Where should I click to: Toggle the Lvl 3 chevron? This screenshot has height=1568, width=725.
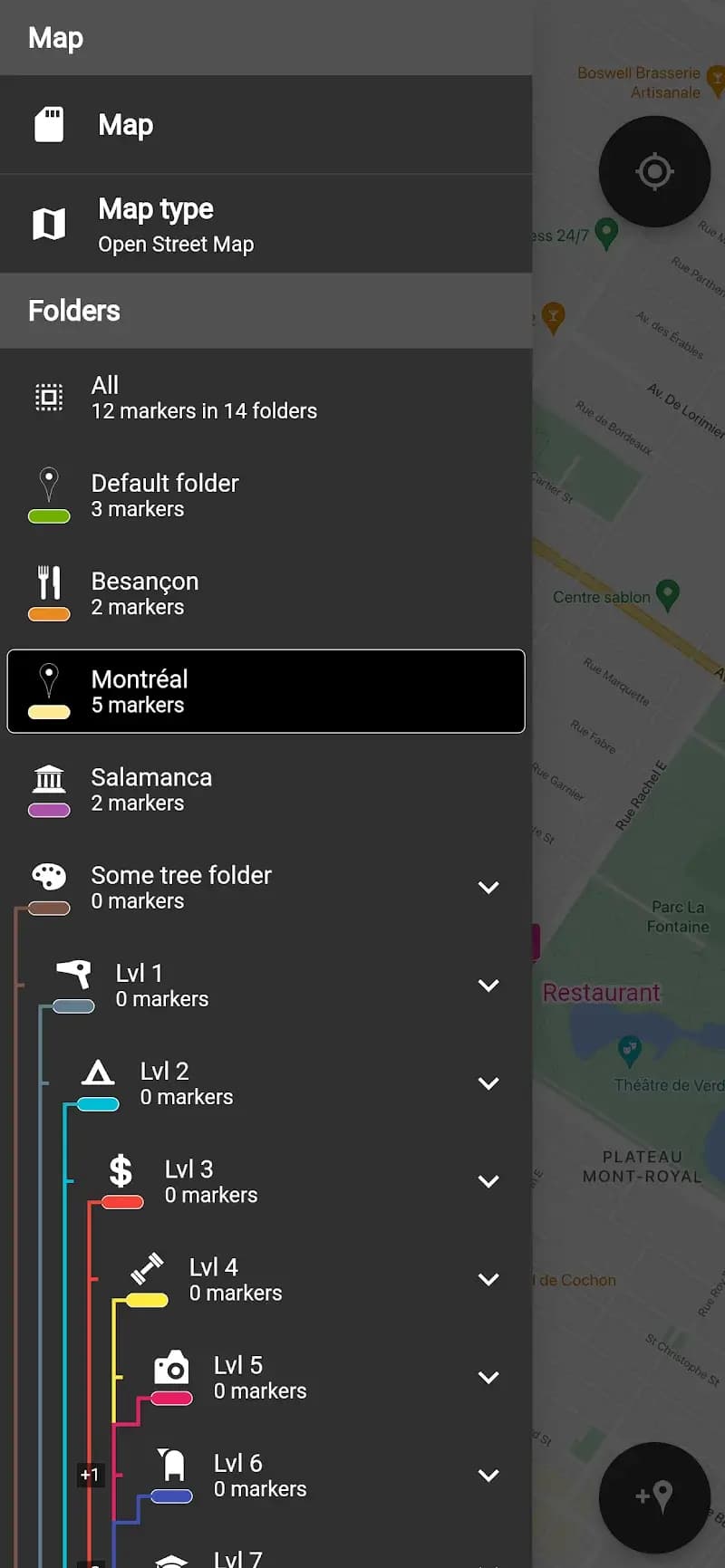tap(488, 1181)
